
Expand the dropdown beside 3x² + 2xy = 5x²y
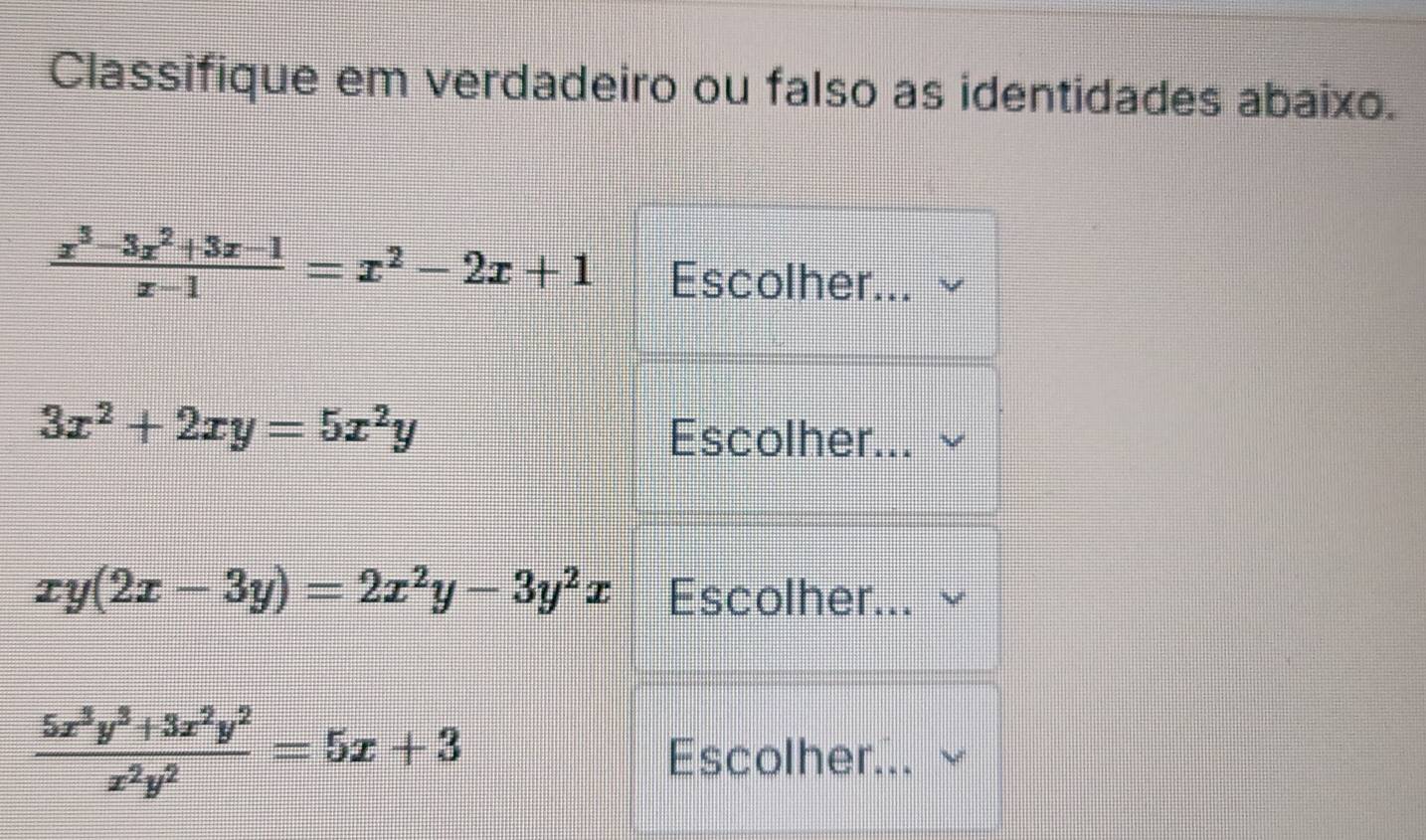[817, 438]
